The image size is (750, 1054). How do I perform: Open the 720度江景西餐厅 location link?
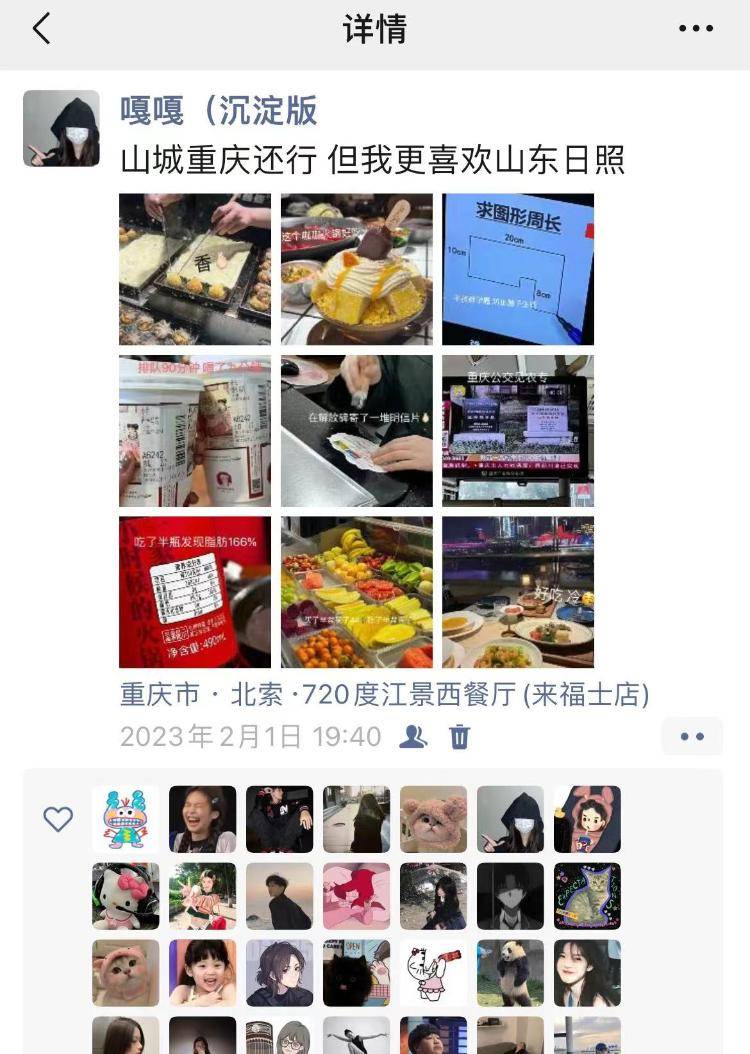385,694
